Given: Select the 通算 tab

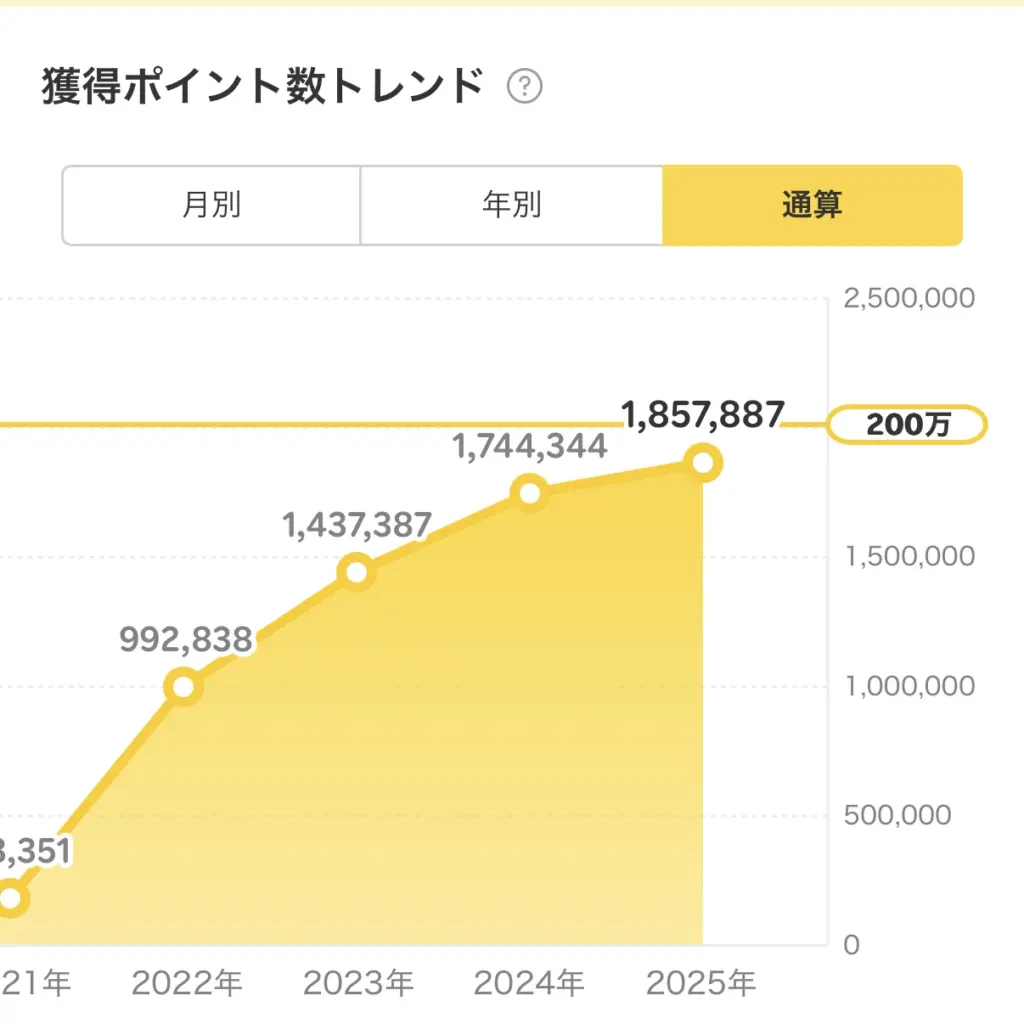Looking at the screenshot, I should tap(812, 205).
